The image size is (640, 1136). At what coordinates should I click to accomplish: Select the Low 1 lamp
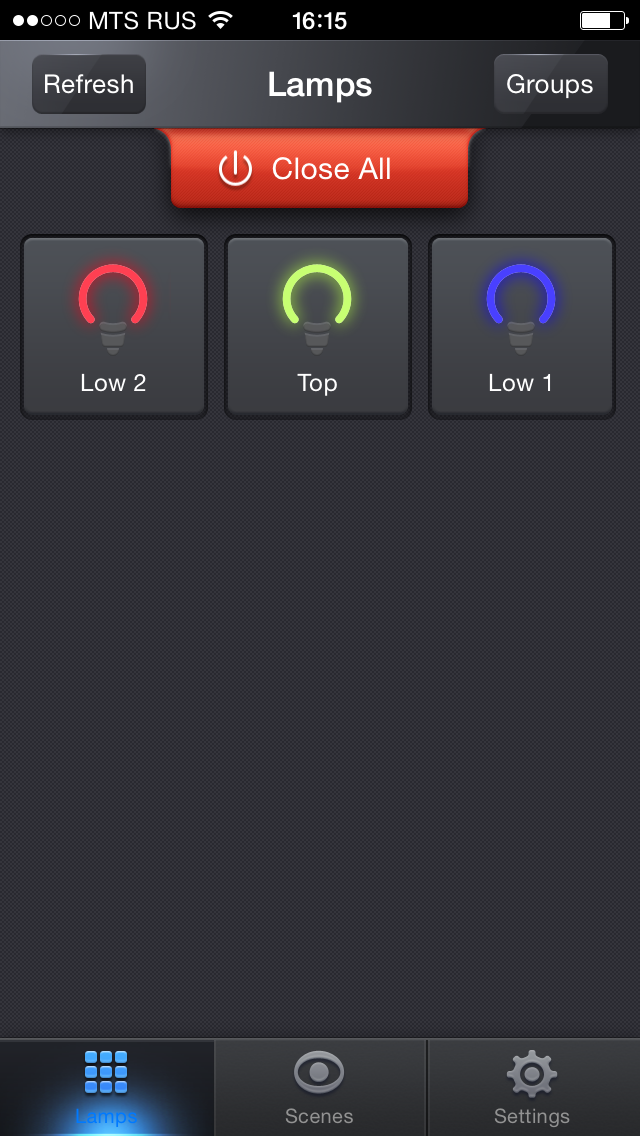[521, 326]
